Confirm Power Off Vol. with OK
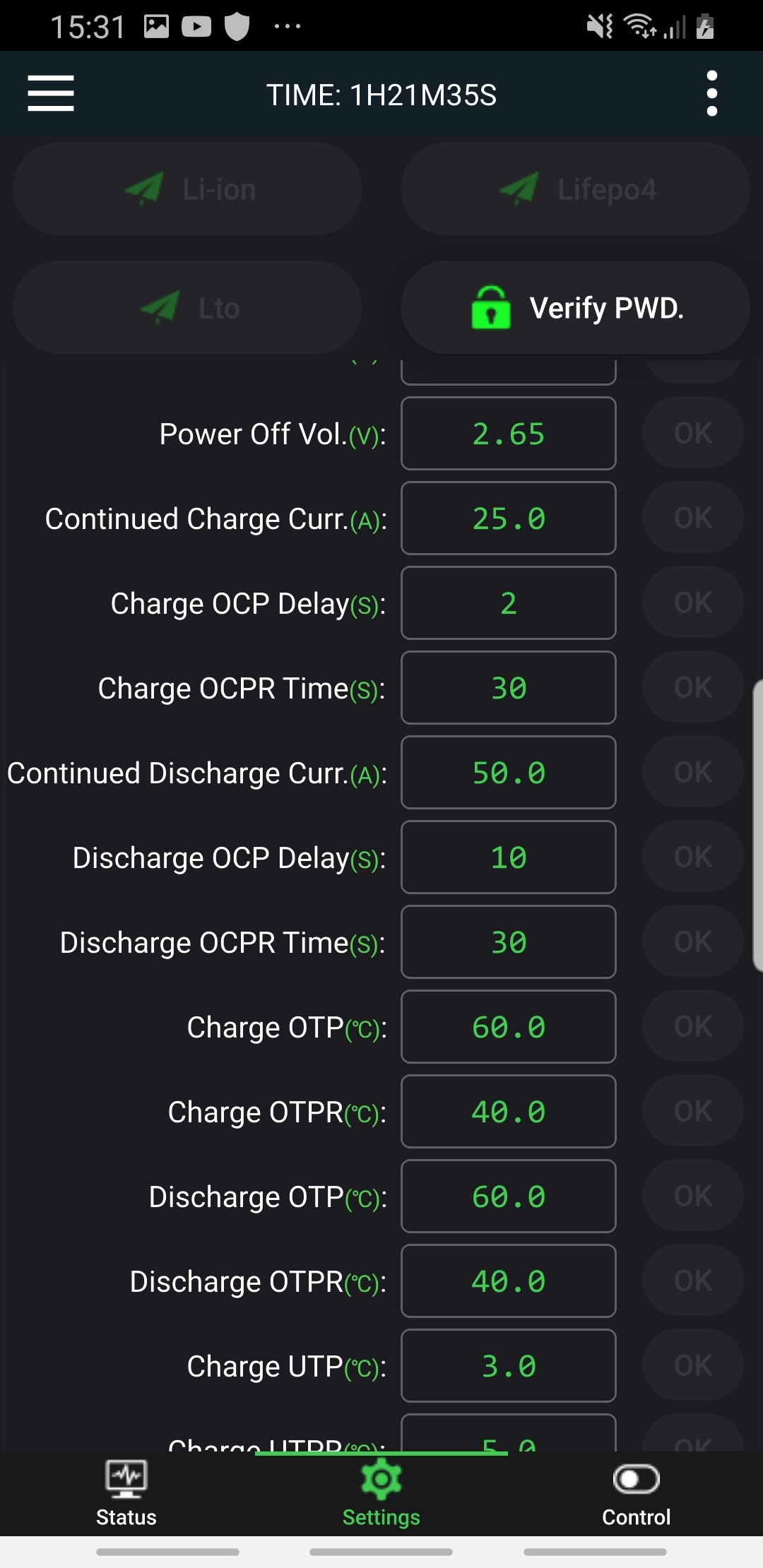763x1568 pixels. pos(692,433)
